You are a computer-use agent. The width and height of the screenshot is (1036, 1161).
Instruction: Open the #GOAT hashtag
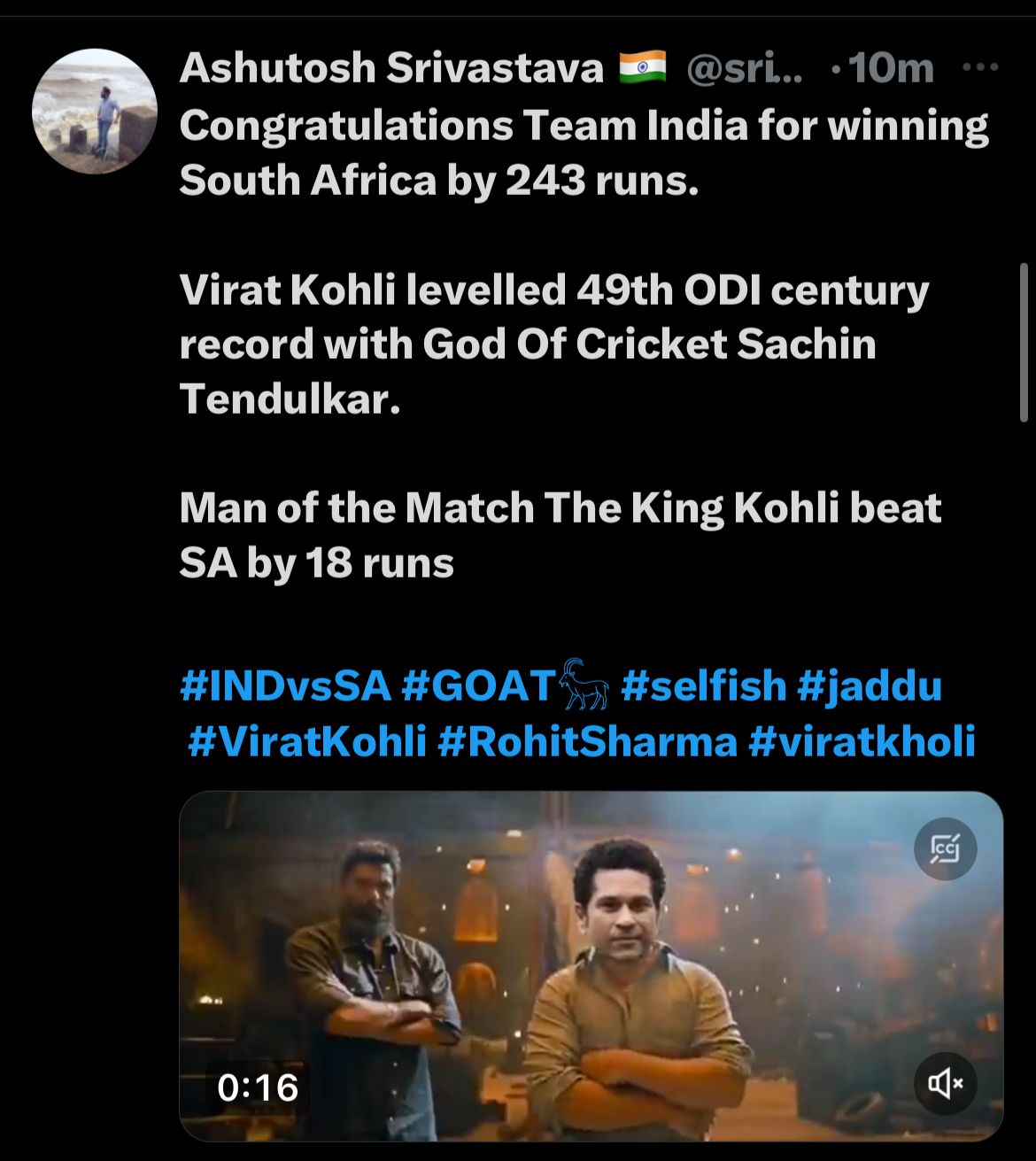478,686
